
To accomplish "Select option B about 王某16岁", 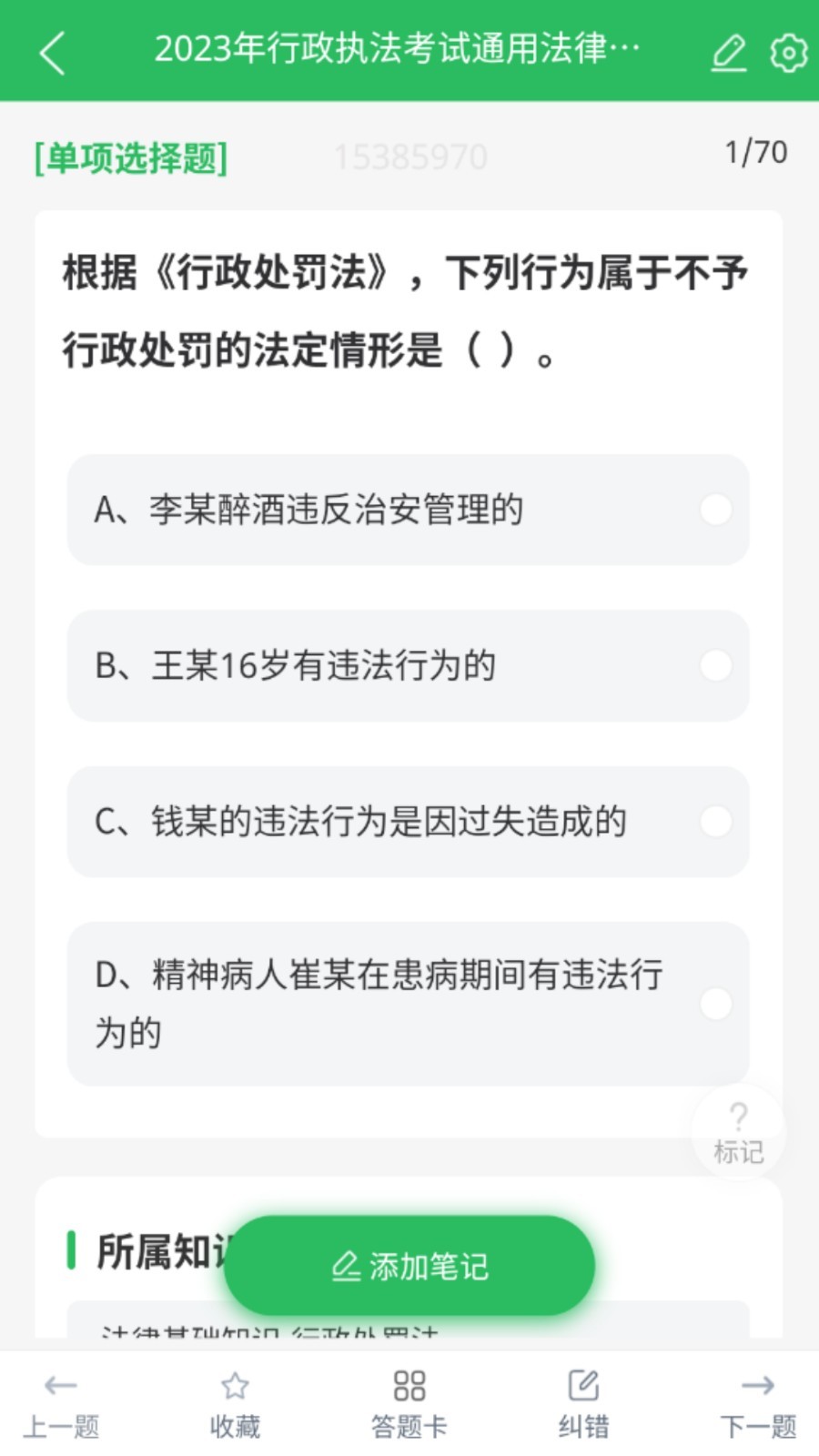I will (x=409, y=666).
